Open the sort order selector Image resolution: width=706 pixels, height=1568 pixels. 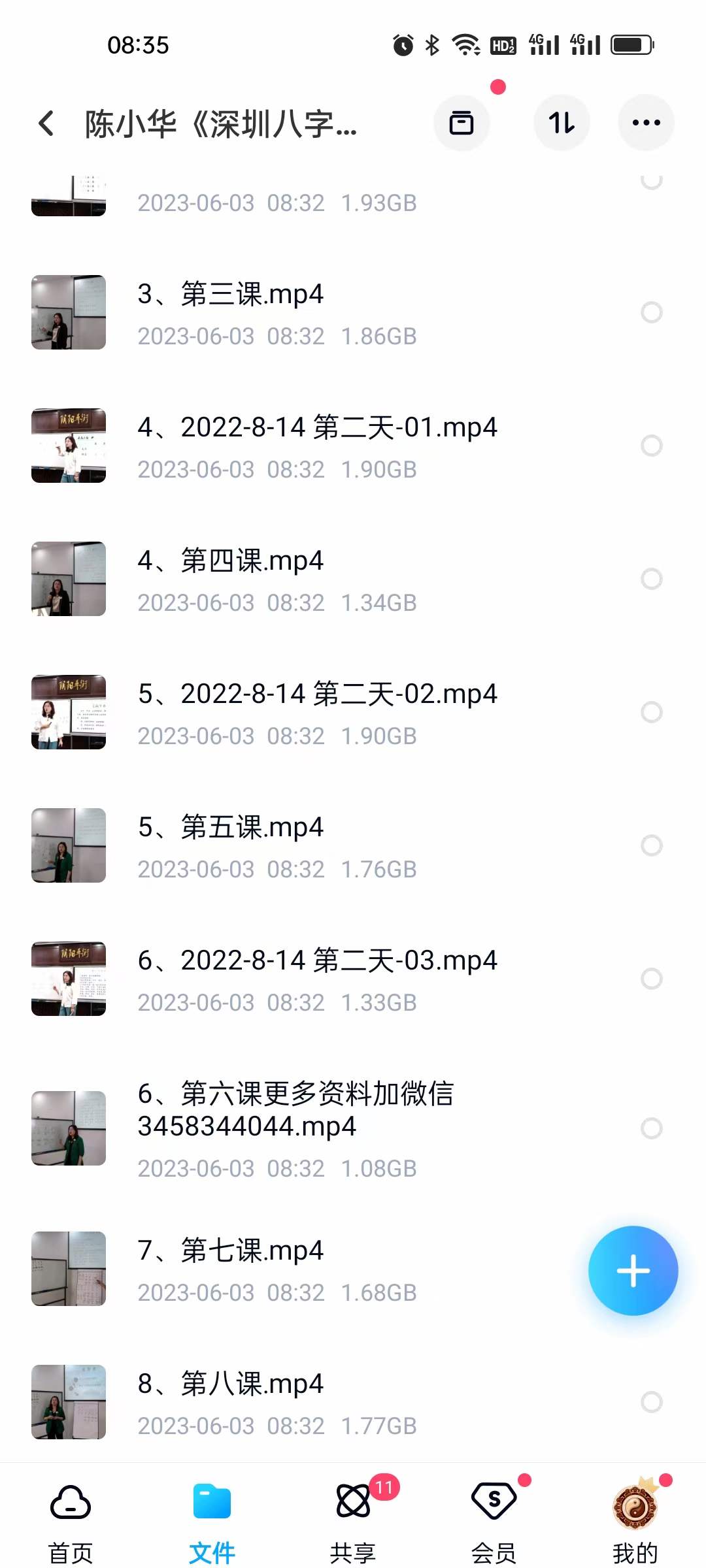point(562,123)
